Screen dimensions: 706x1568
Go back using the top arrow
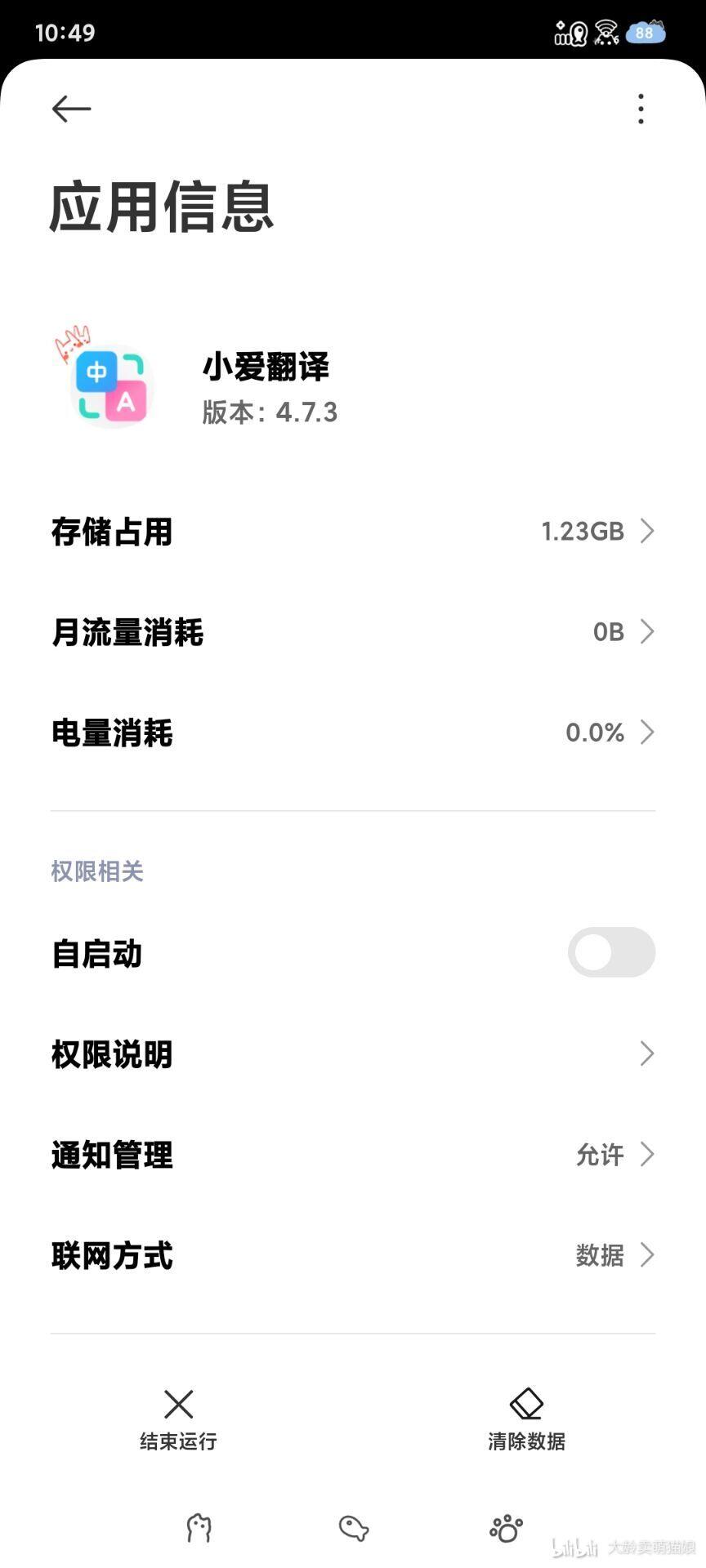click(71, 109)
